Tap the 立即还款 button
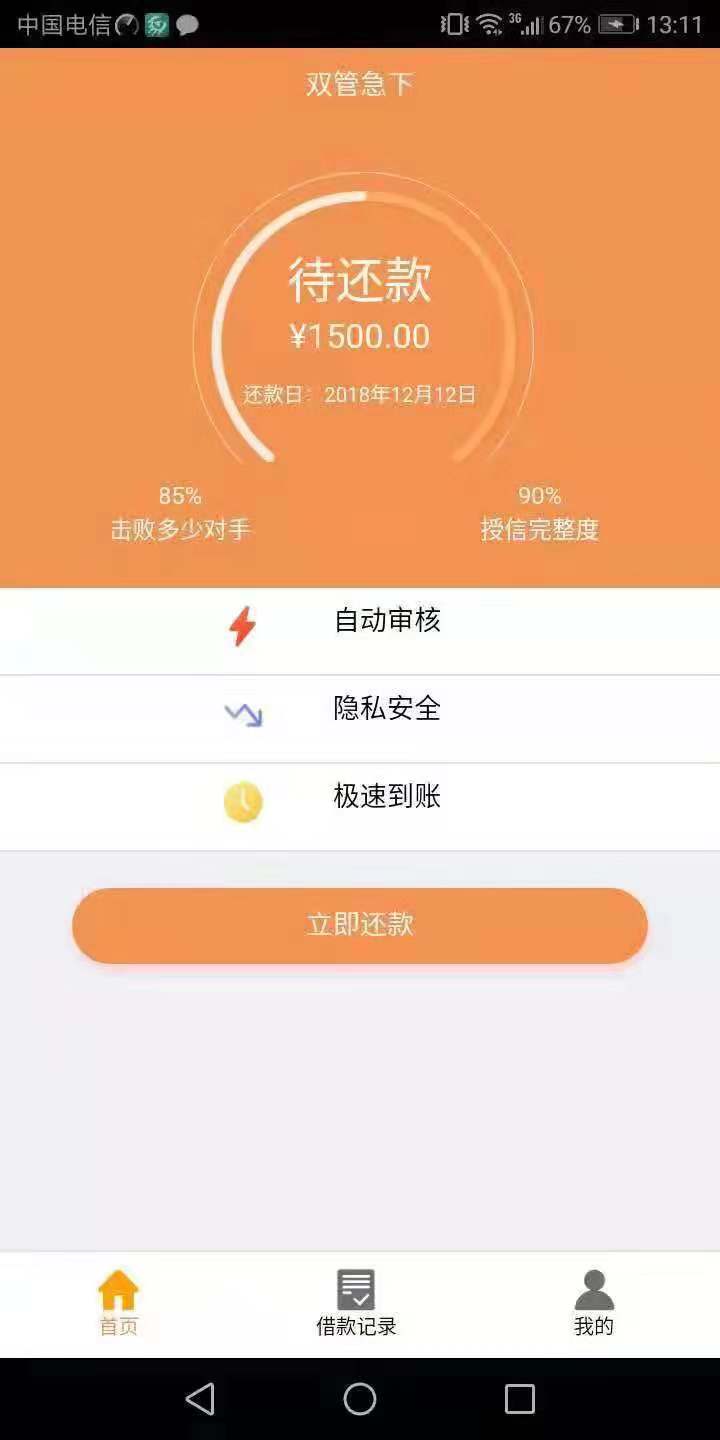720x1440 pixels. click(360, 925)
